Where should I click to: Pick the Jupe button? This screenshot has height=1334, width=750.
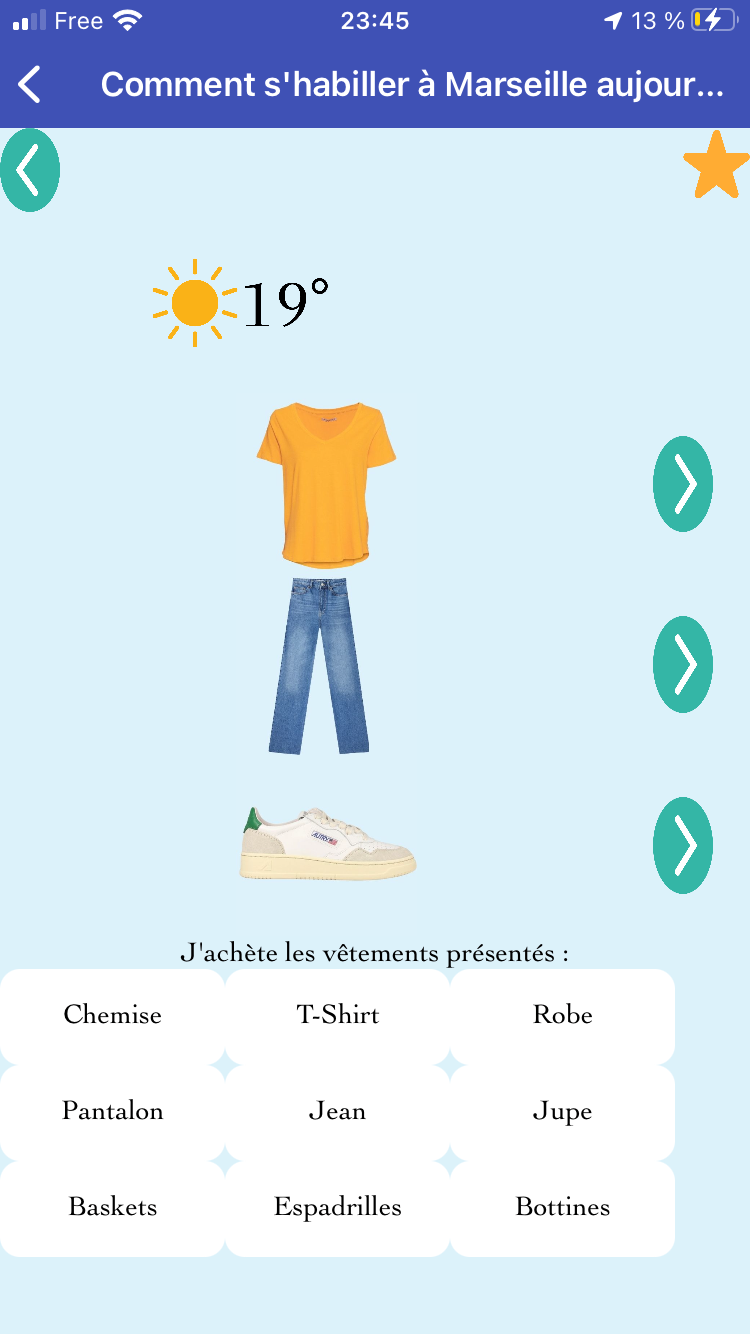(x=562, y=1111)
